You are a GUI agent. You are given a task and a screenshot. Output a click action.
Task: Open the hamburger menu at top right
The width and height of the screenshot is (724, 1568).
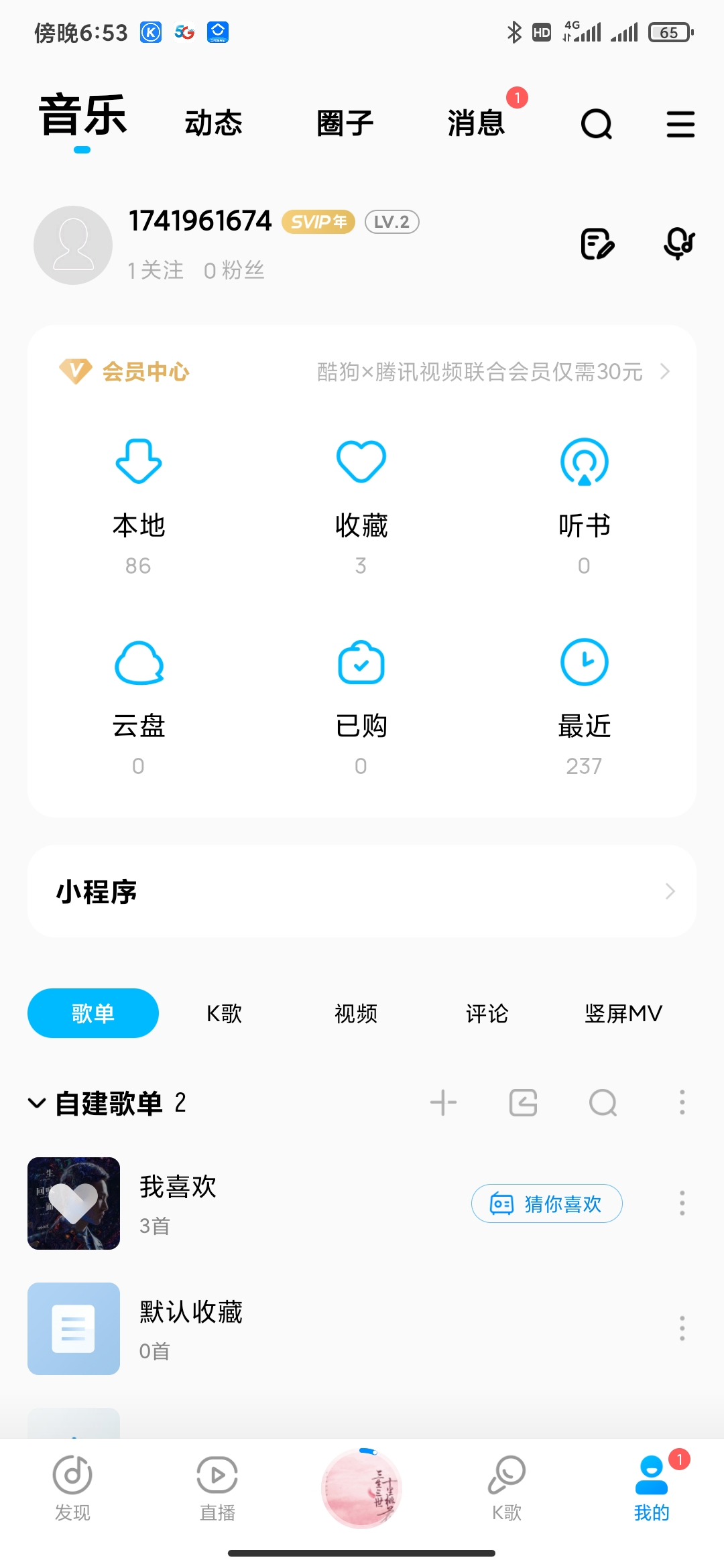pos(680,124)
